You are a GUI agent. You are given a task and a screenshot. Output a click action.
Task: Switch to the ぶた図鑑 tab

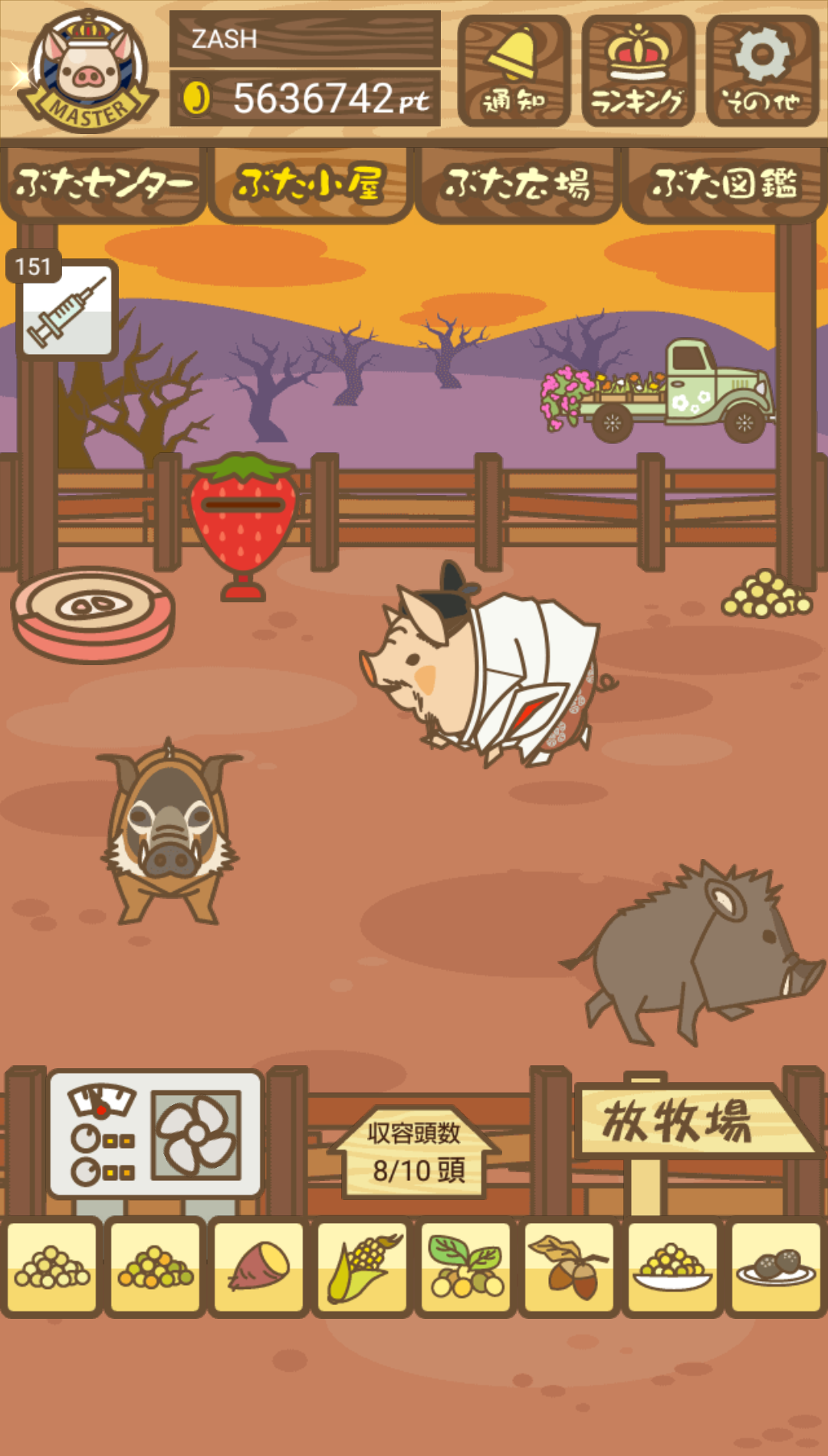[724, 184]
